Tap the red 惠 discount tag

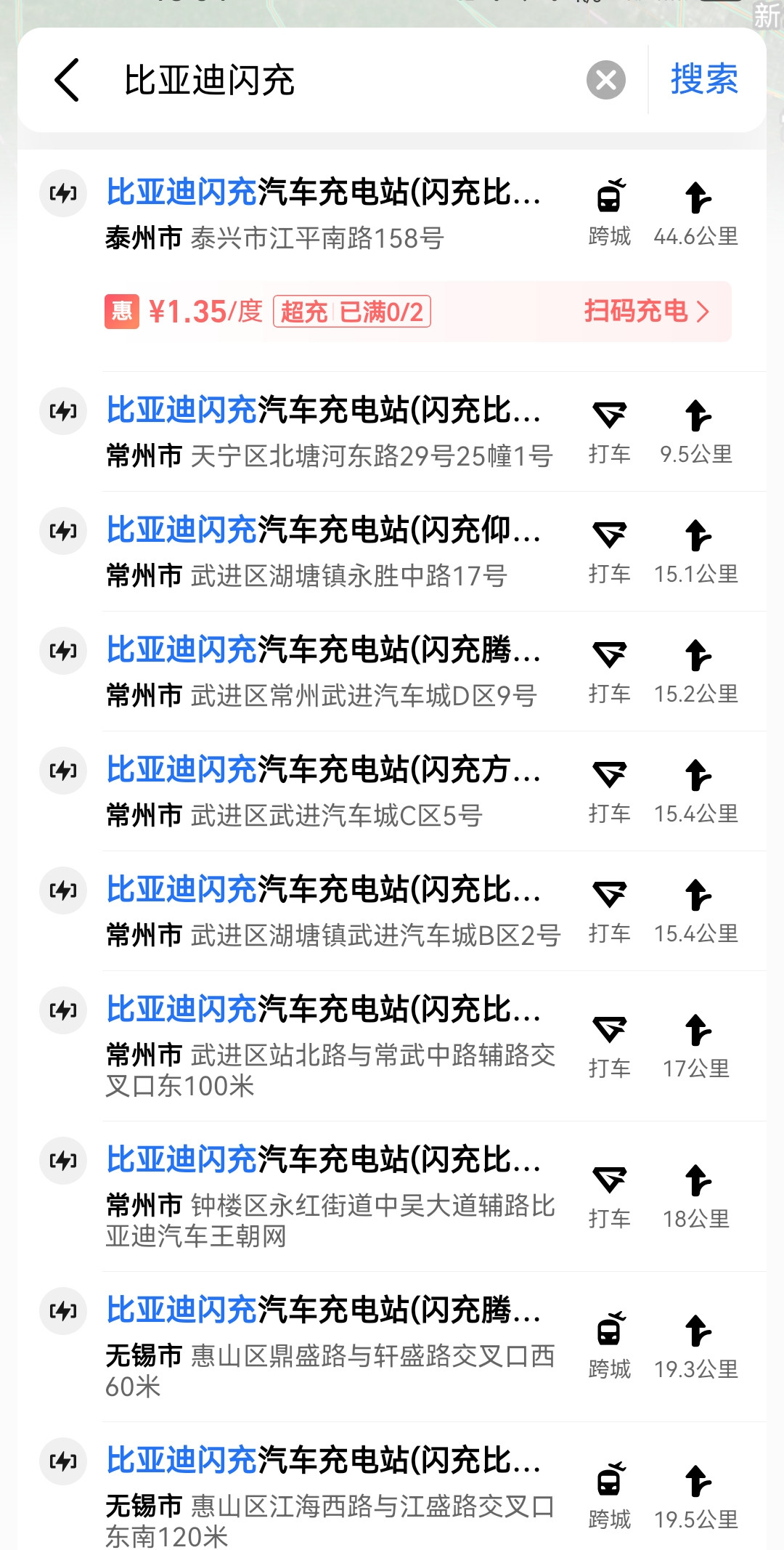click(123, 311)
